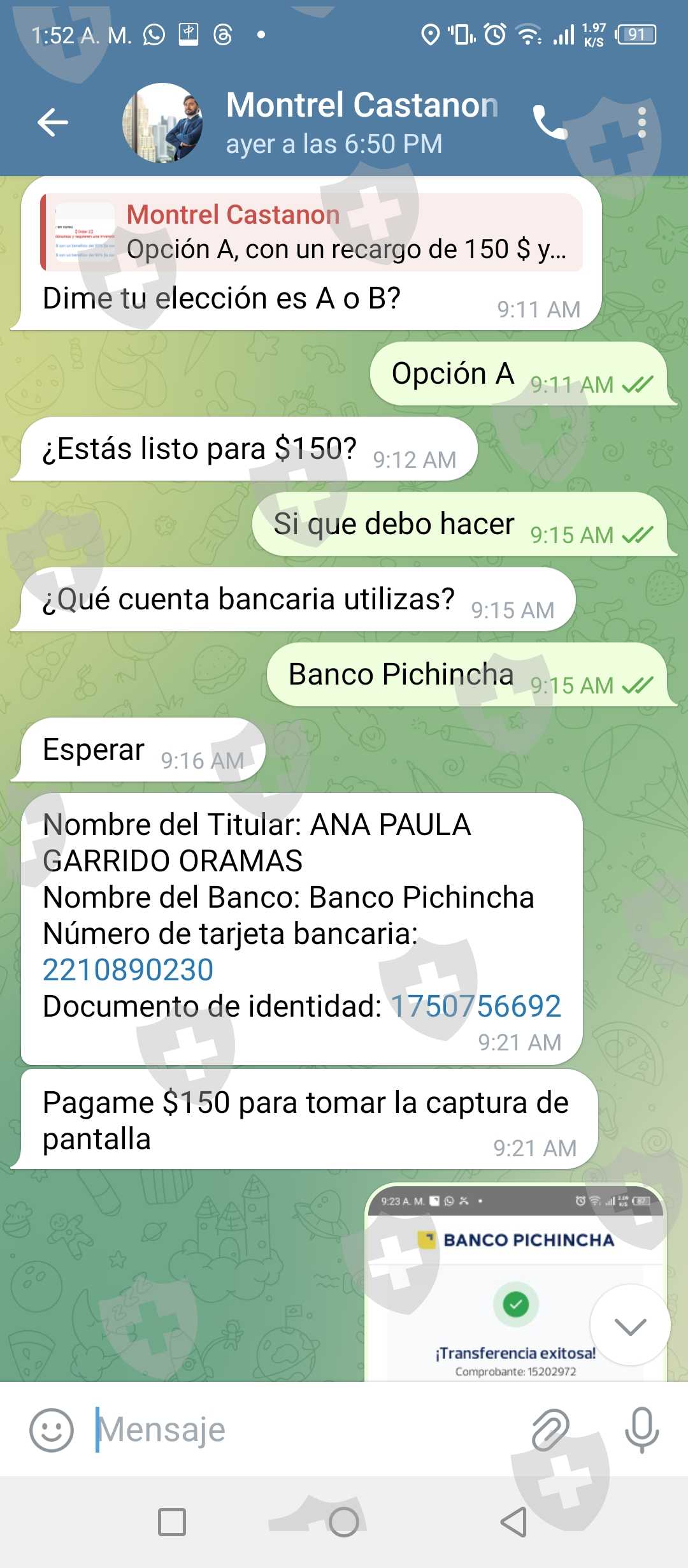Open the three-dot overflow menu
This screenshot has width=688, height=1568.
641,122
